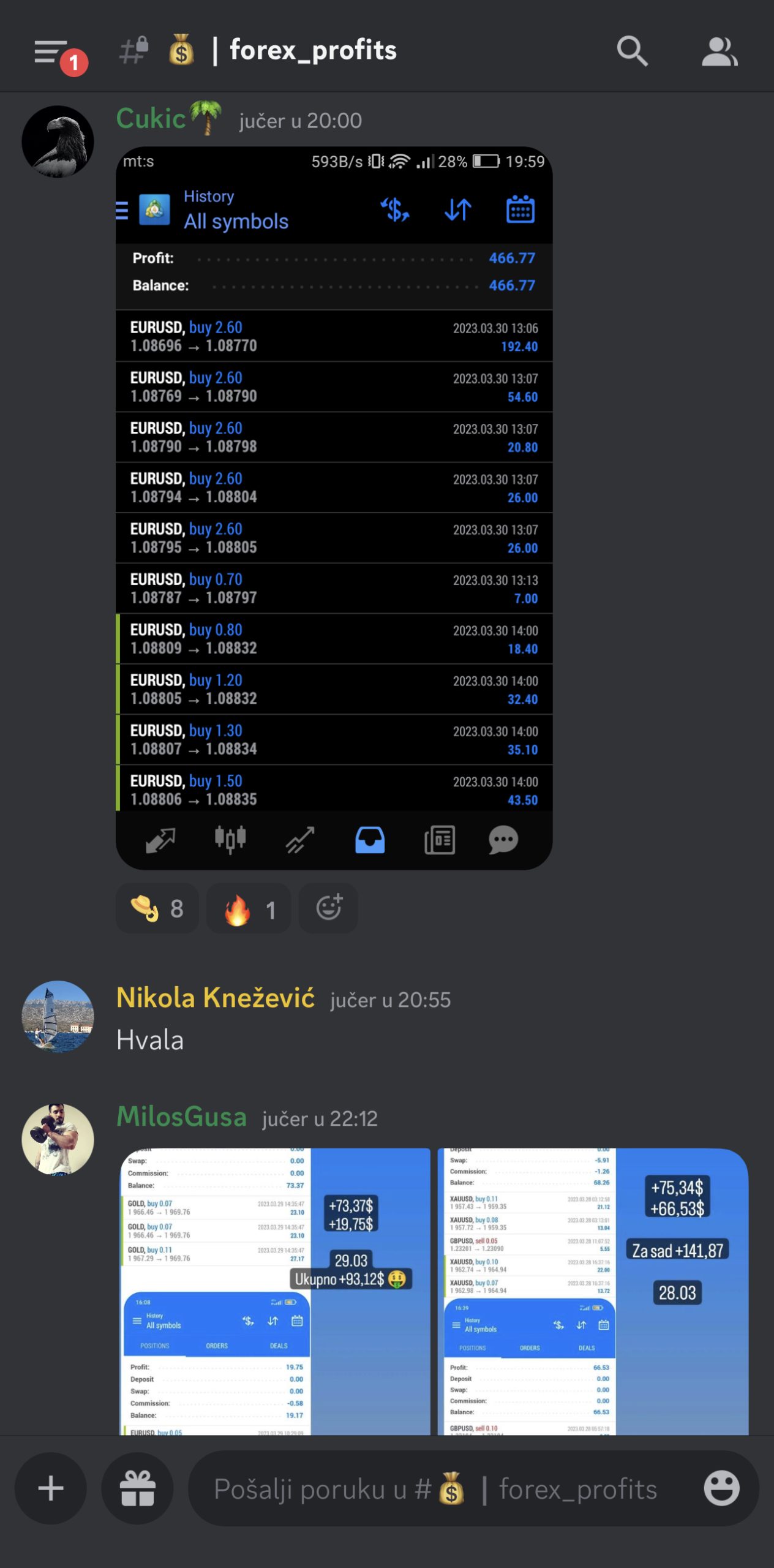
Task: Open the gift button
Action: tap(137, 1488)
